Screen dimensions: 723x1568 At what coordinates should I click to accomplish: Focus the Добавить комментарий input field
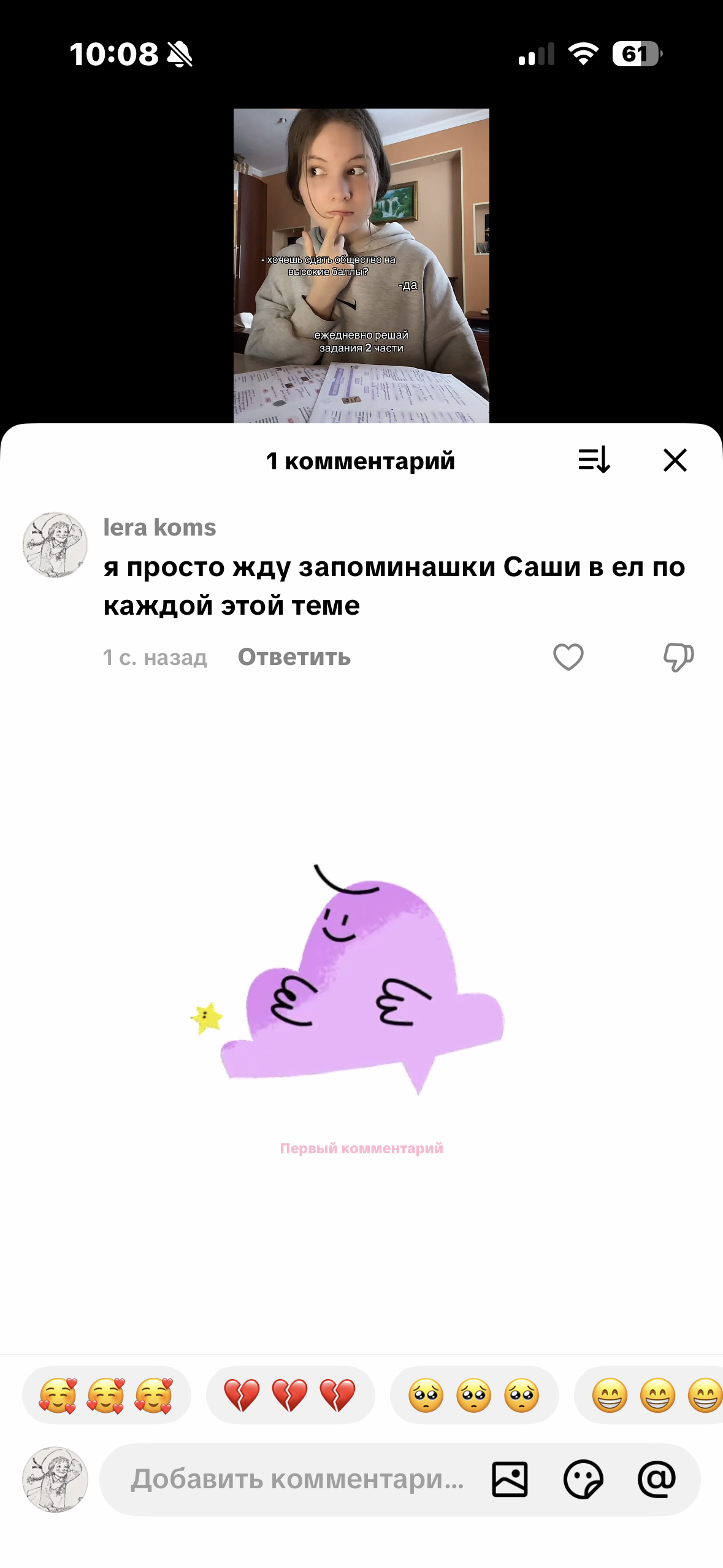(297, 1479)
